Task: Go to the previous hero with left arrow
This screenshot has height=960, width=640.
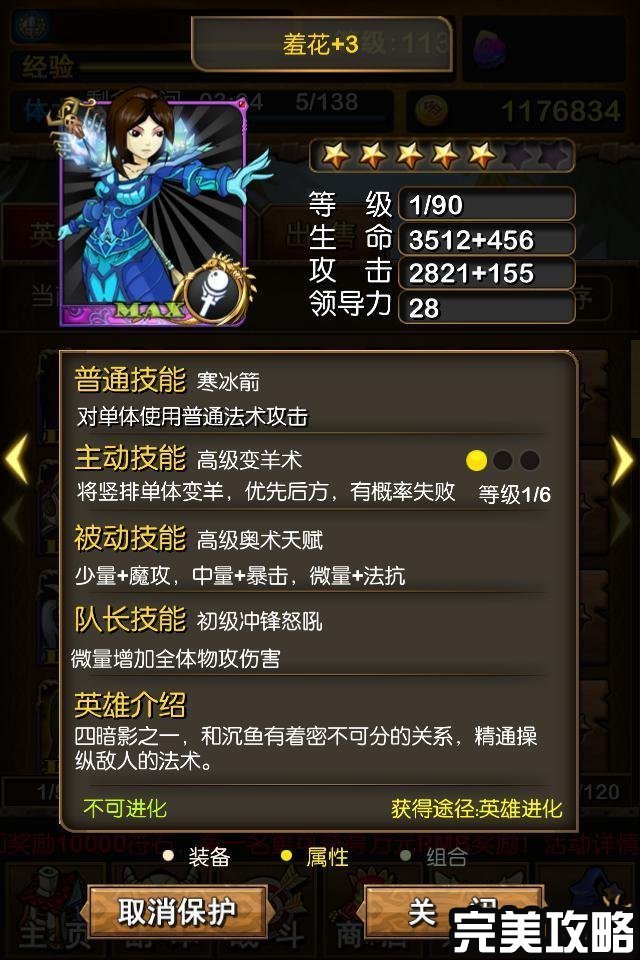Action: 15,460
